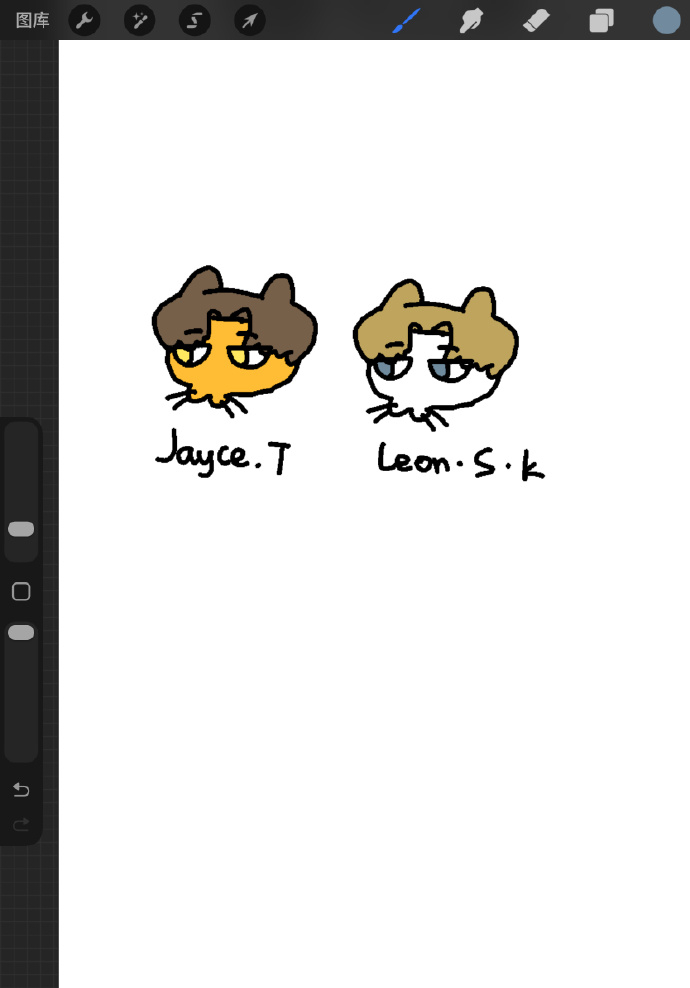Activate the selection tool

(194, 20)
